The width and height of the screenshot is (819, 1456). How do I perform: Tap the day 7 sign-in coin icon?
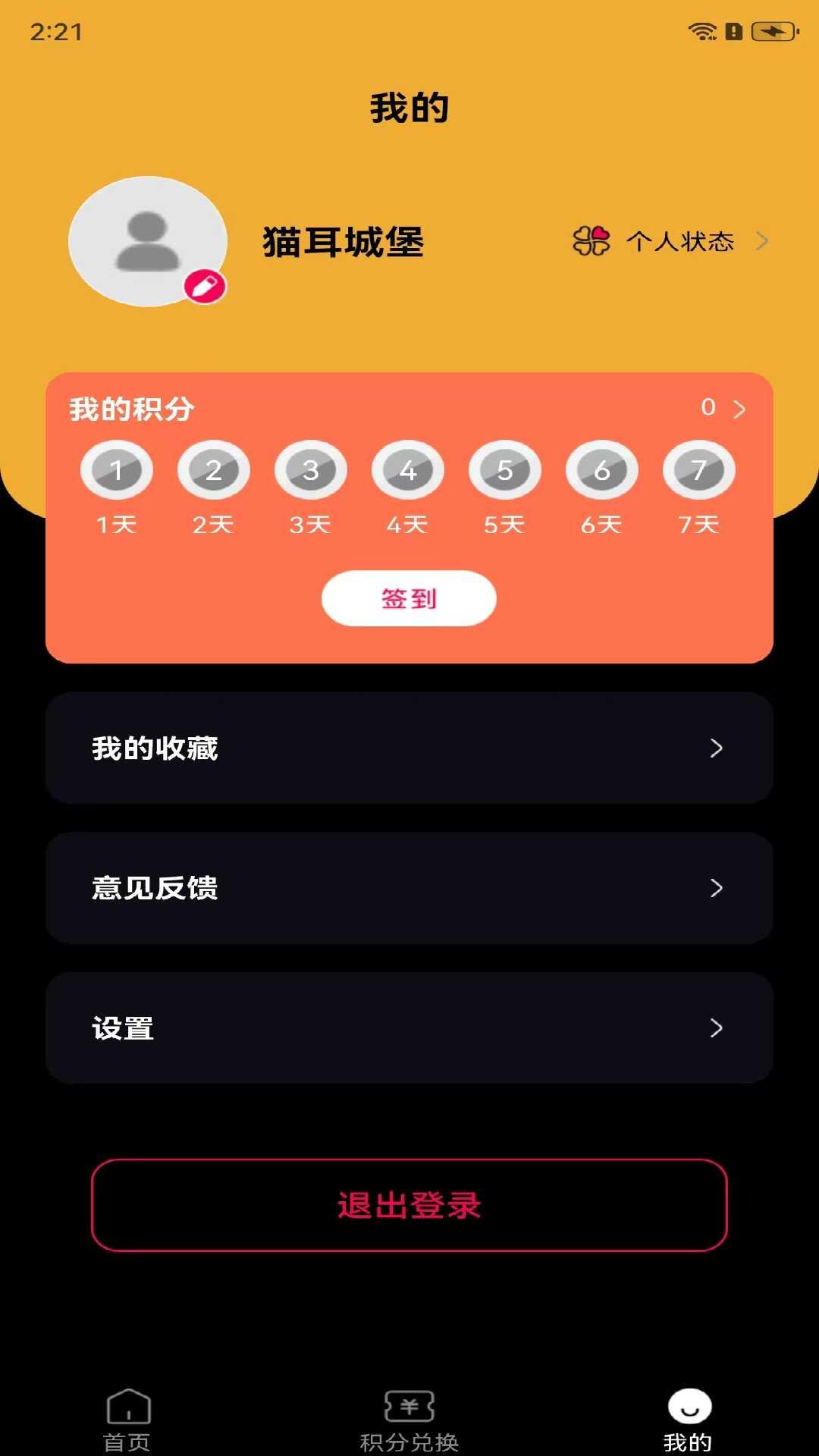click(698, 470)
